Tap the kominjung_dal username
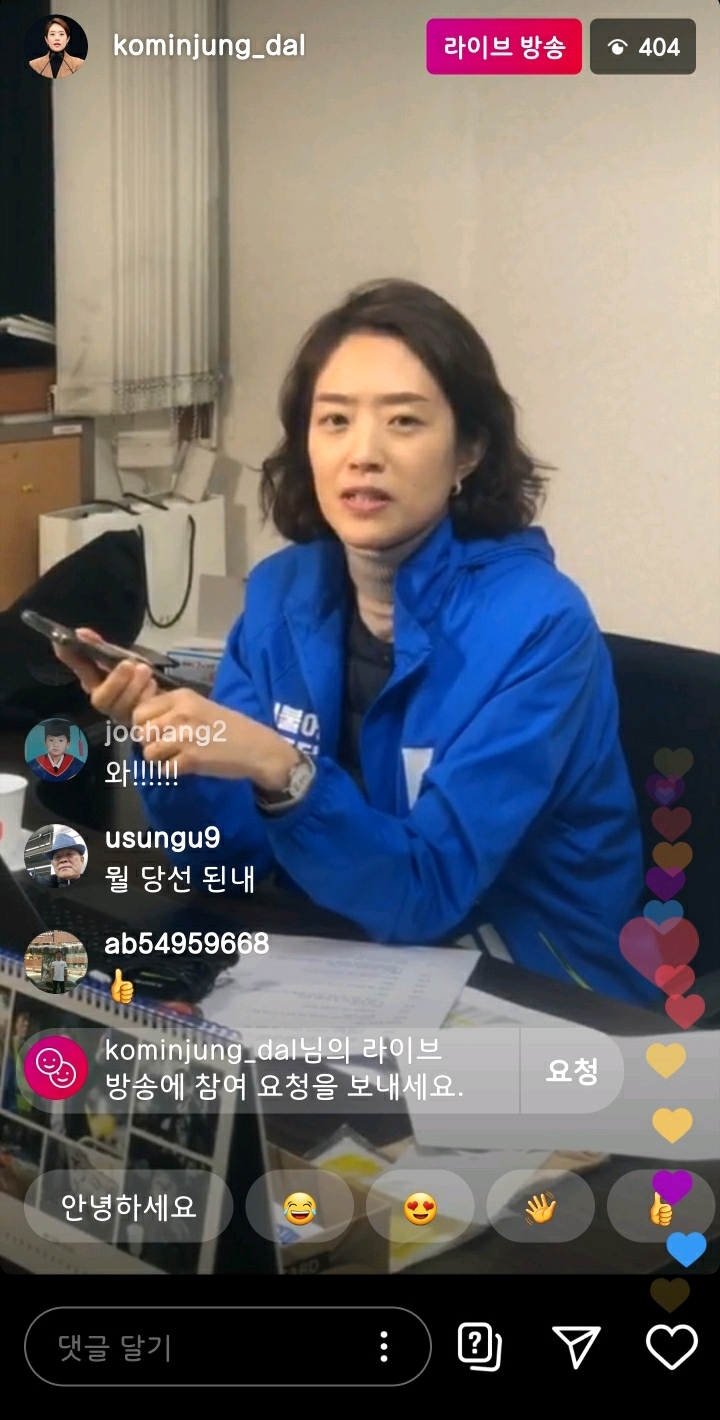The width and height of the screenshot is (720, 1420). click(209, 46)
